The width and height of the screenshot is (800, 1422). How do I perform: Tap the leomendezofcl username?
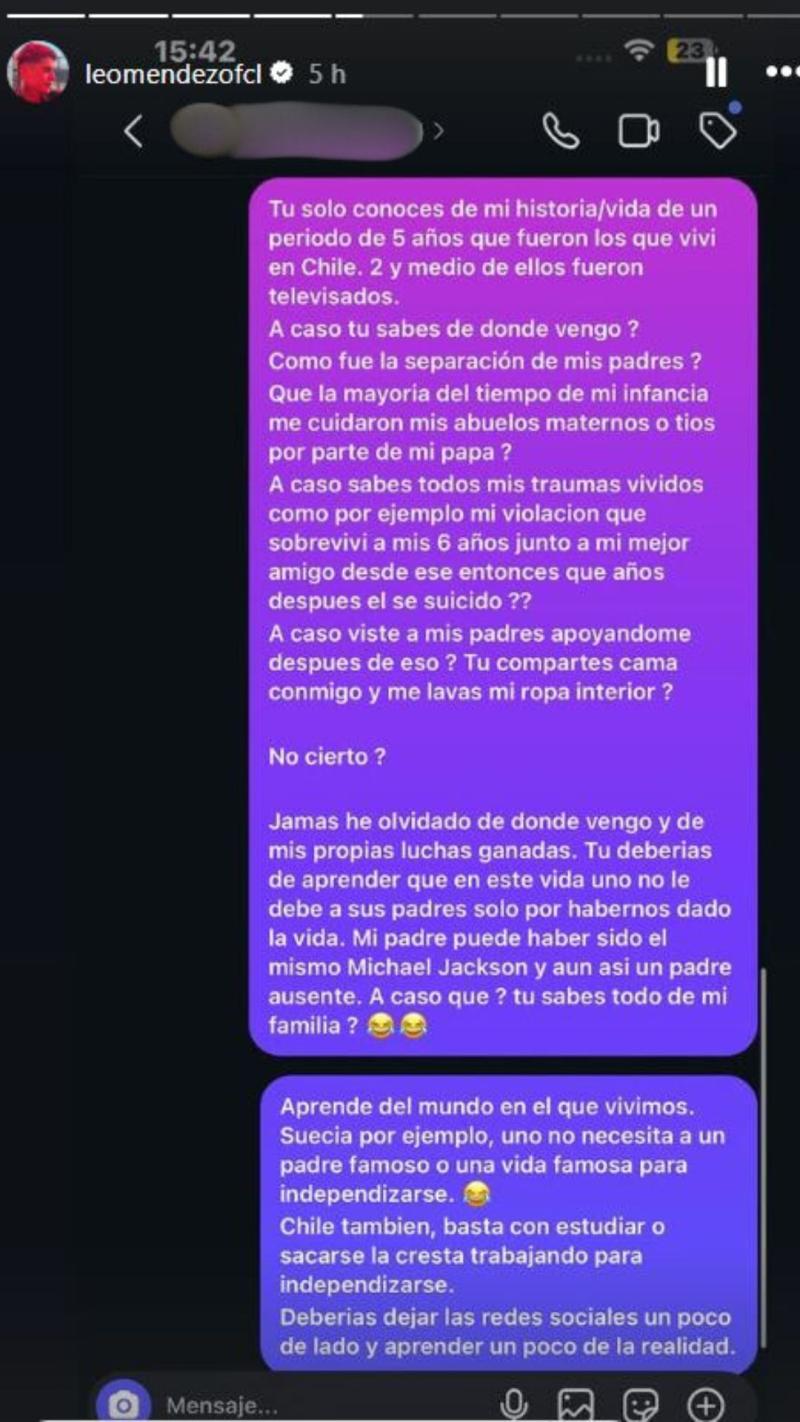click(178, 71)
